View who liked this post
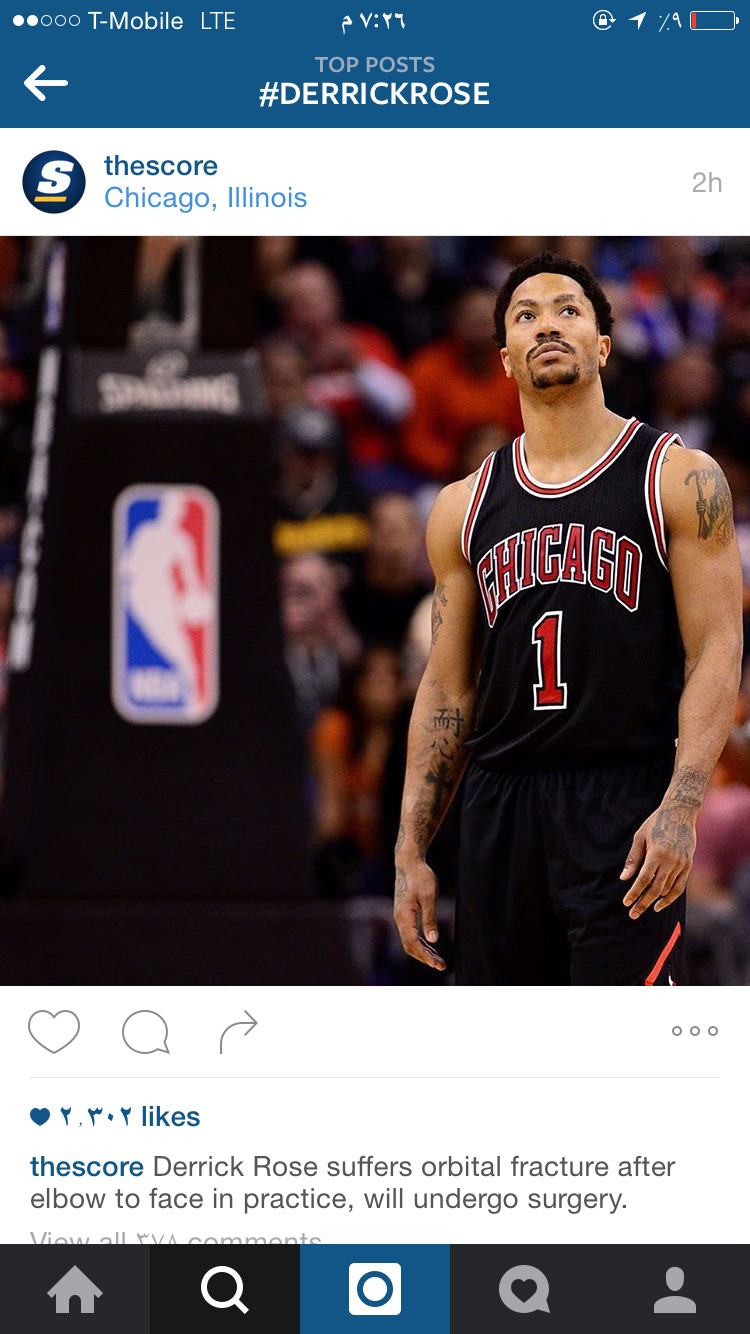The image size is (750, 1334). 115,1116
